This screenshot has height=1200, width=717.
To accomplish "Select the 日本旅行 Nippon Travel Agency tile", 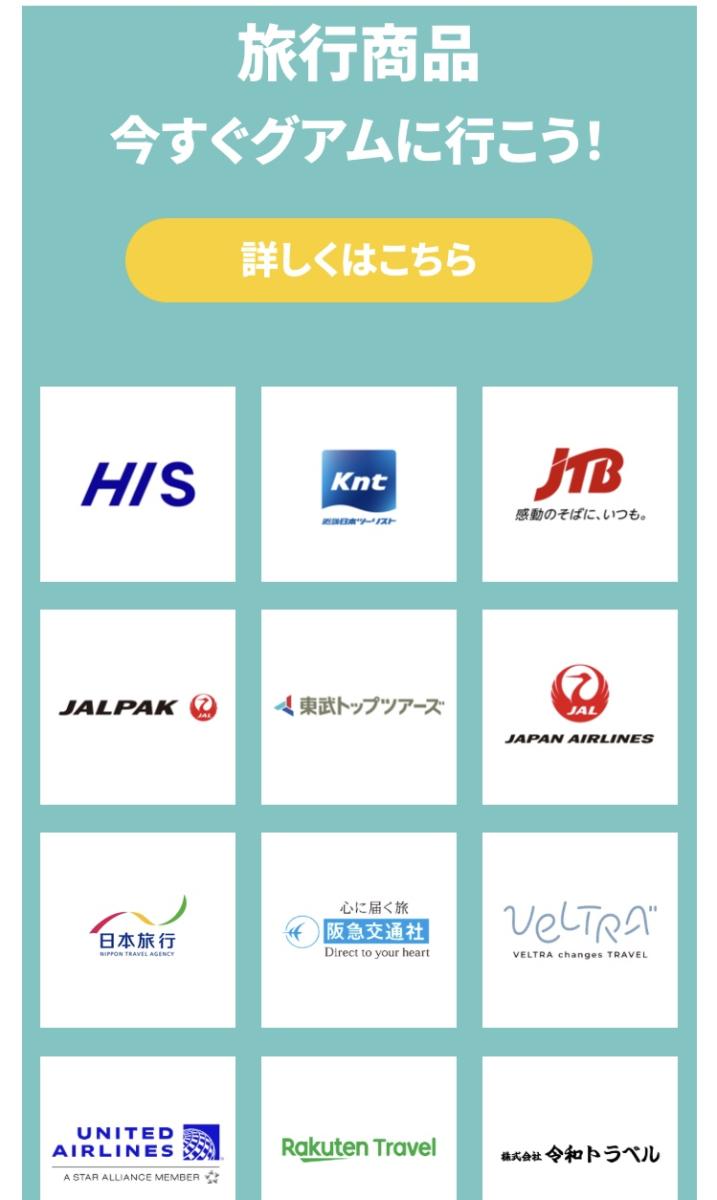I will (x=138, y=930).
